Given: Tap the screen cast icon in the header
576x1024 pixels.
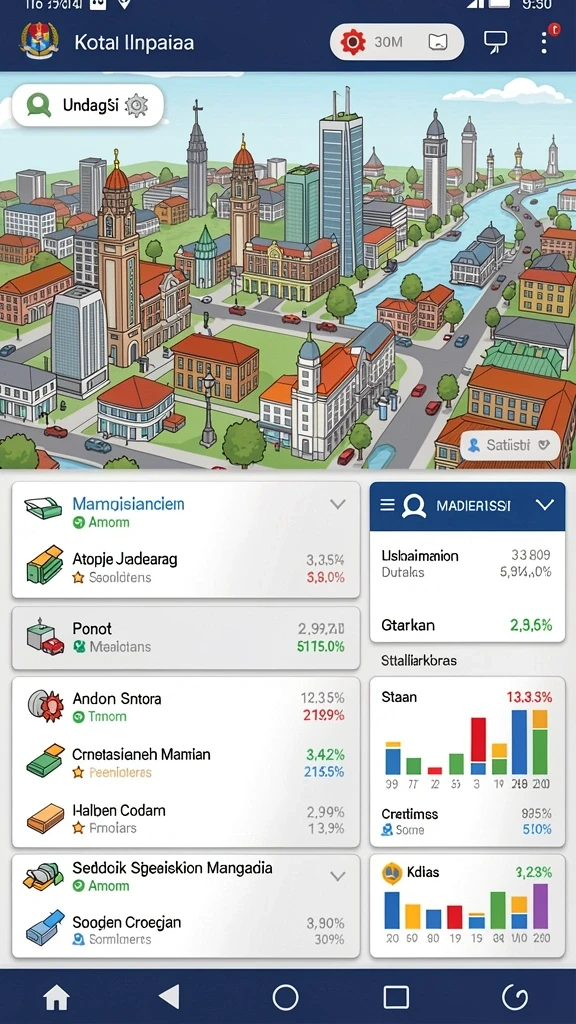Looking at the screenshot, I should point(496,42).
